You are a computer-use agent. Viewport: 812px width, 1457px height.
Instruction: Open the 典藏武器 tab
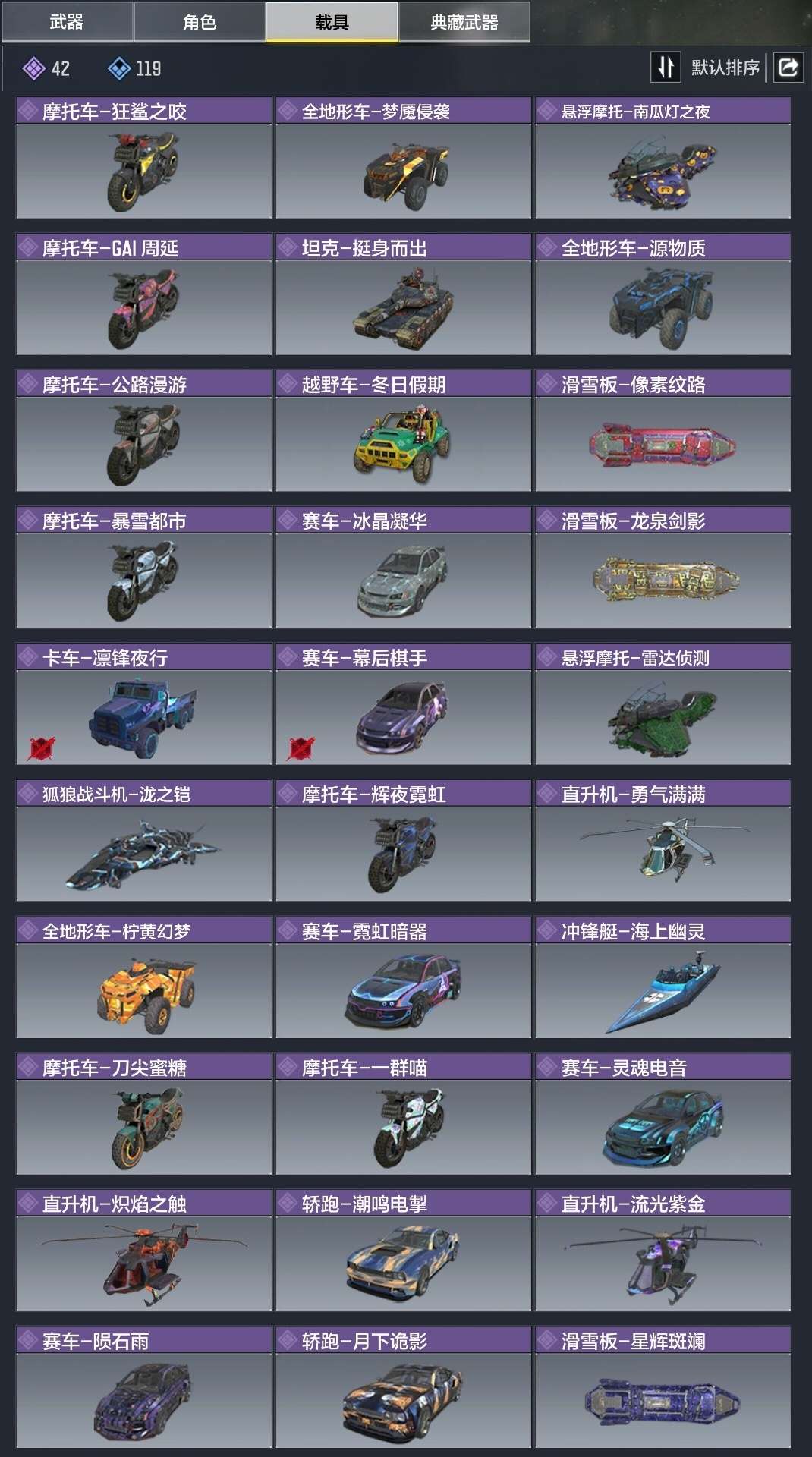click(x=464, y=22)
